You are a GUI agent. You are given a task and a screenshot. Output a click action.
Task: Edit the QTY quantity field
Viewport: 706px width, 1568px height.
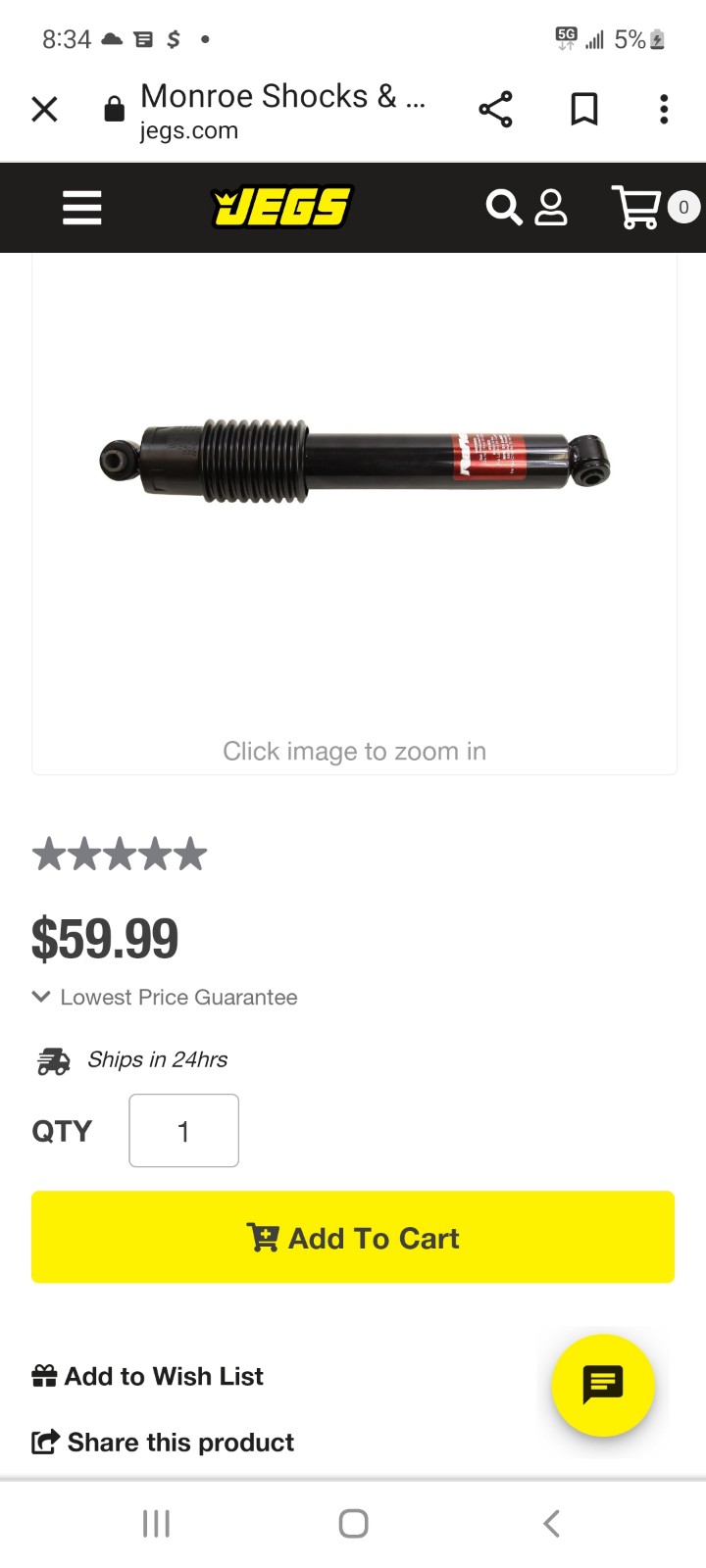click(x=183, y=1131)
